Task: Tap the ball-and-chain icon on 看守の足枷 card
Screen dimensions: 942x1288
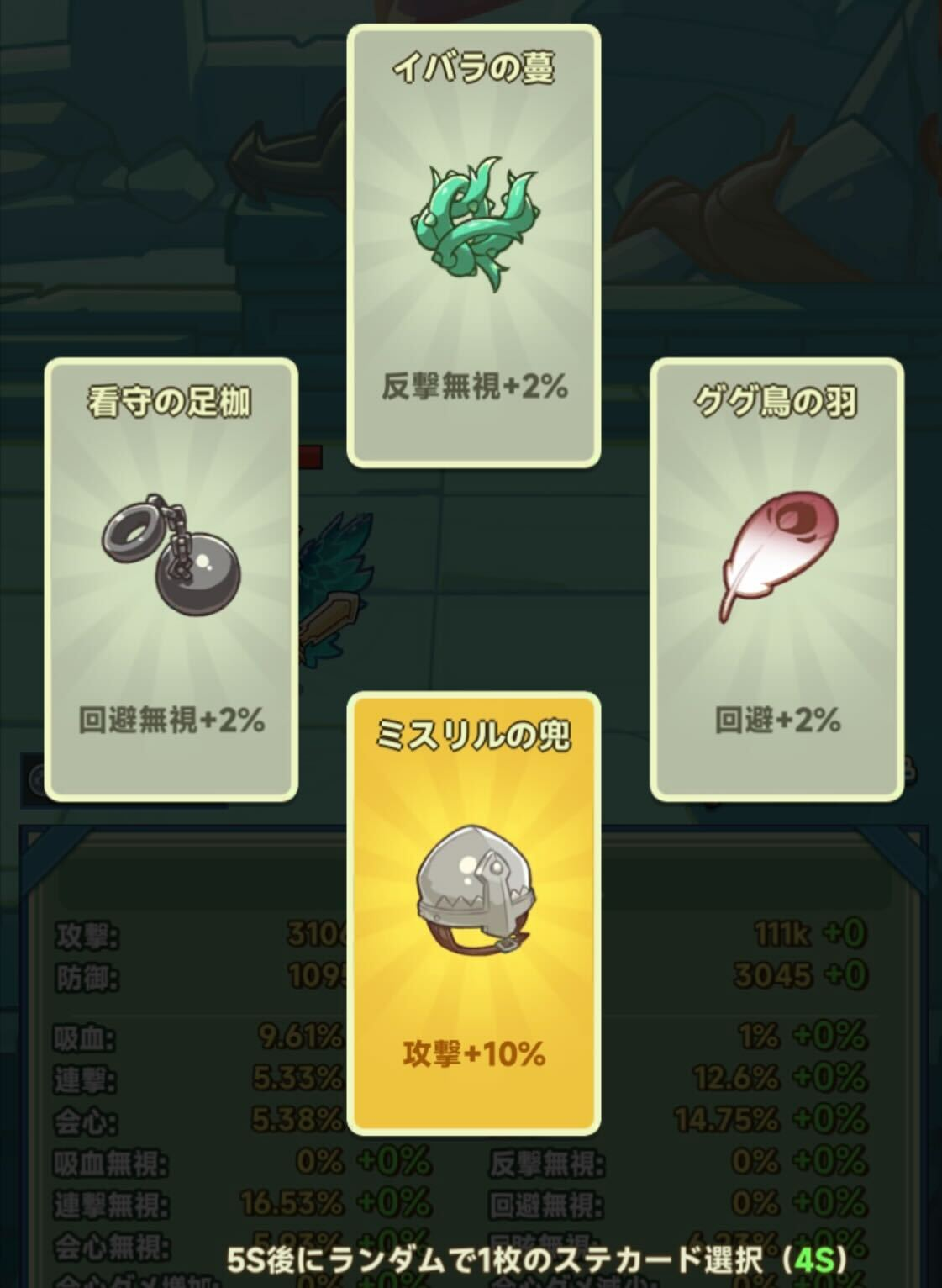Action: pos(166,555)
